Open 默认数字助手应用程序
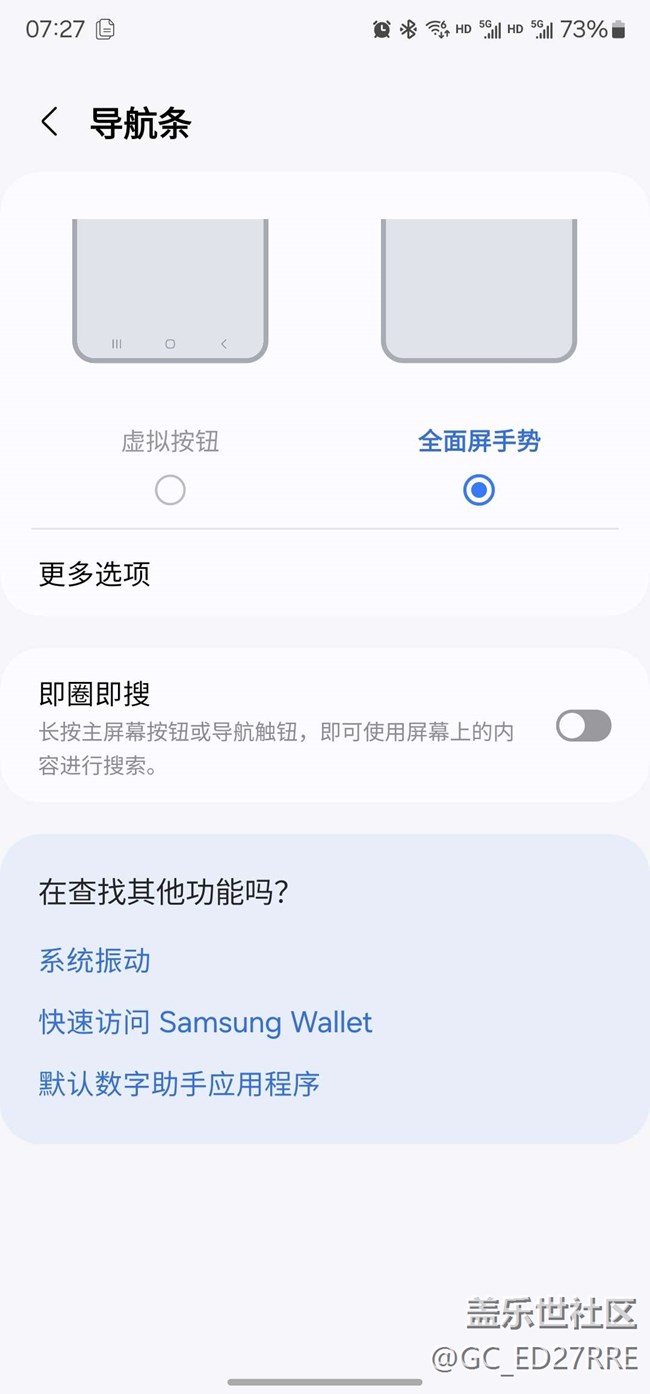The width and height of the screenshot is (650, 1394). click(x=179, y=1084)
